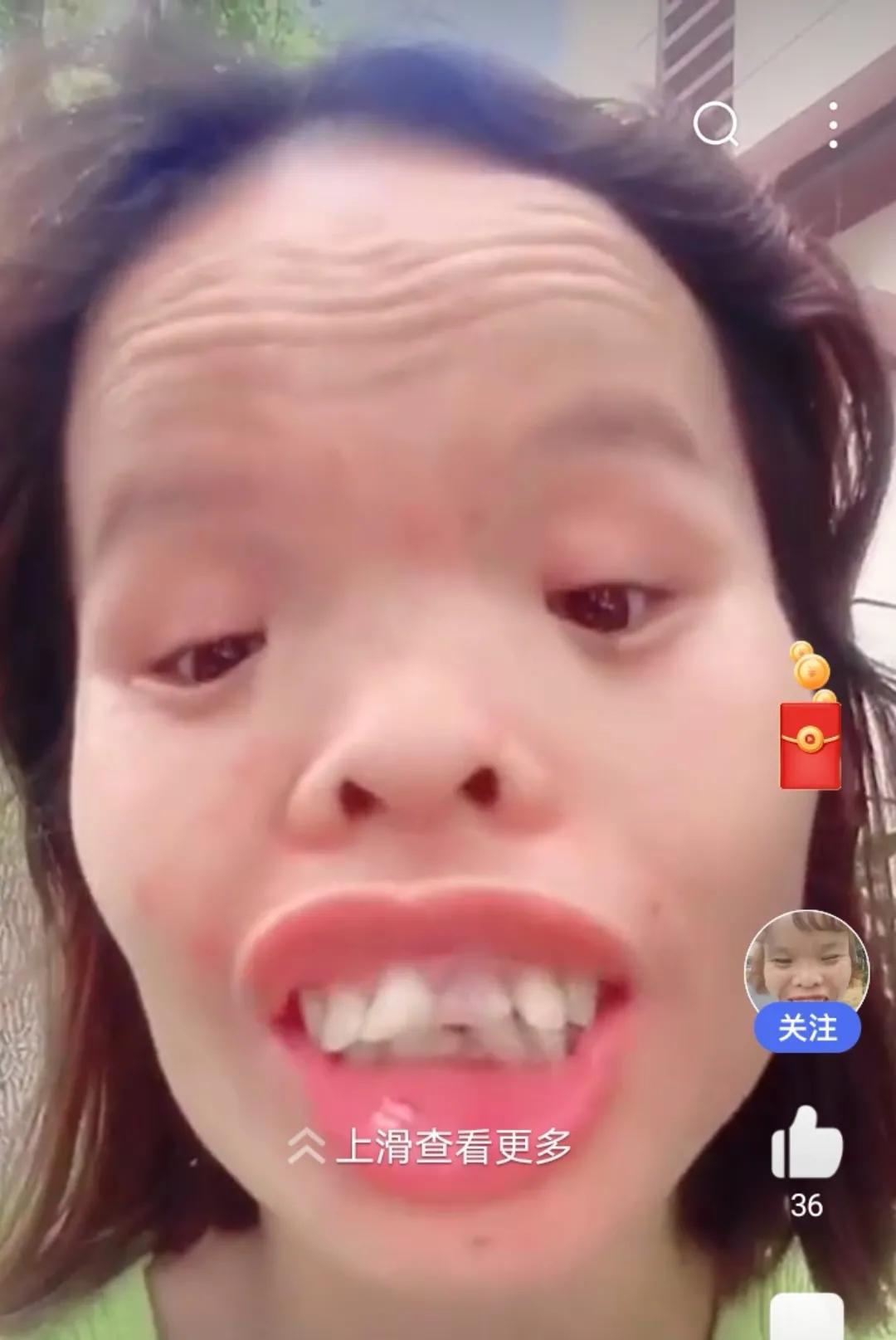This screenshot has width=896, height=1340.
Task: Like this video with thumbs up
Action: click(806, 1143)
